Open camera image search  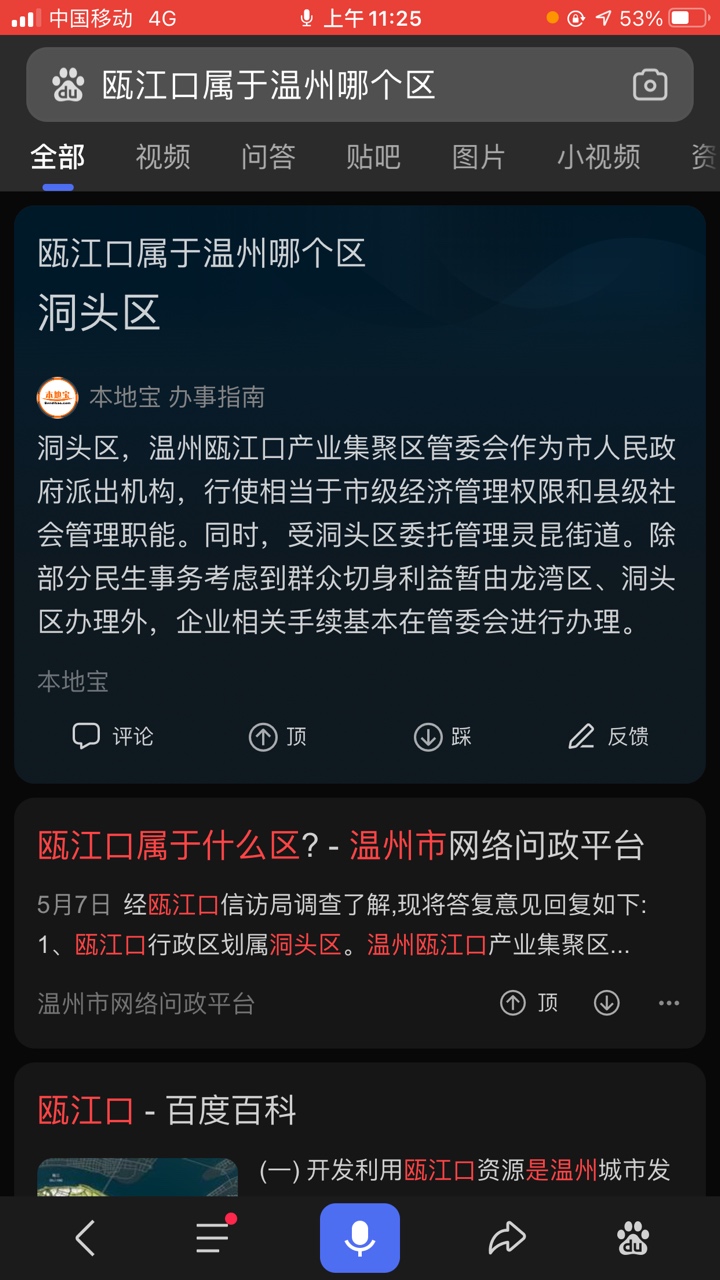pos(650,85)
